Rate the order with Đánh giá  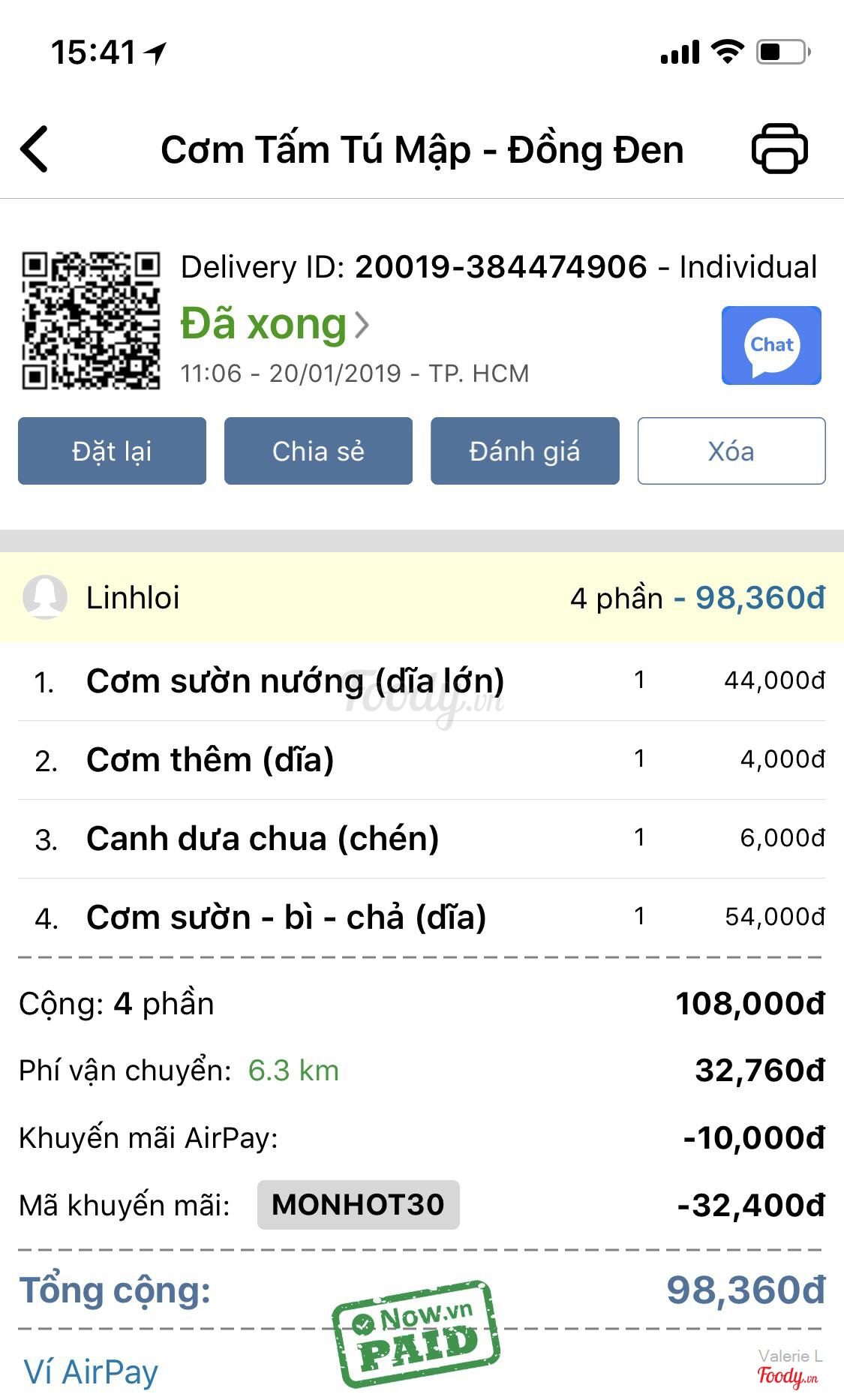(x=524, y=451)
